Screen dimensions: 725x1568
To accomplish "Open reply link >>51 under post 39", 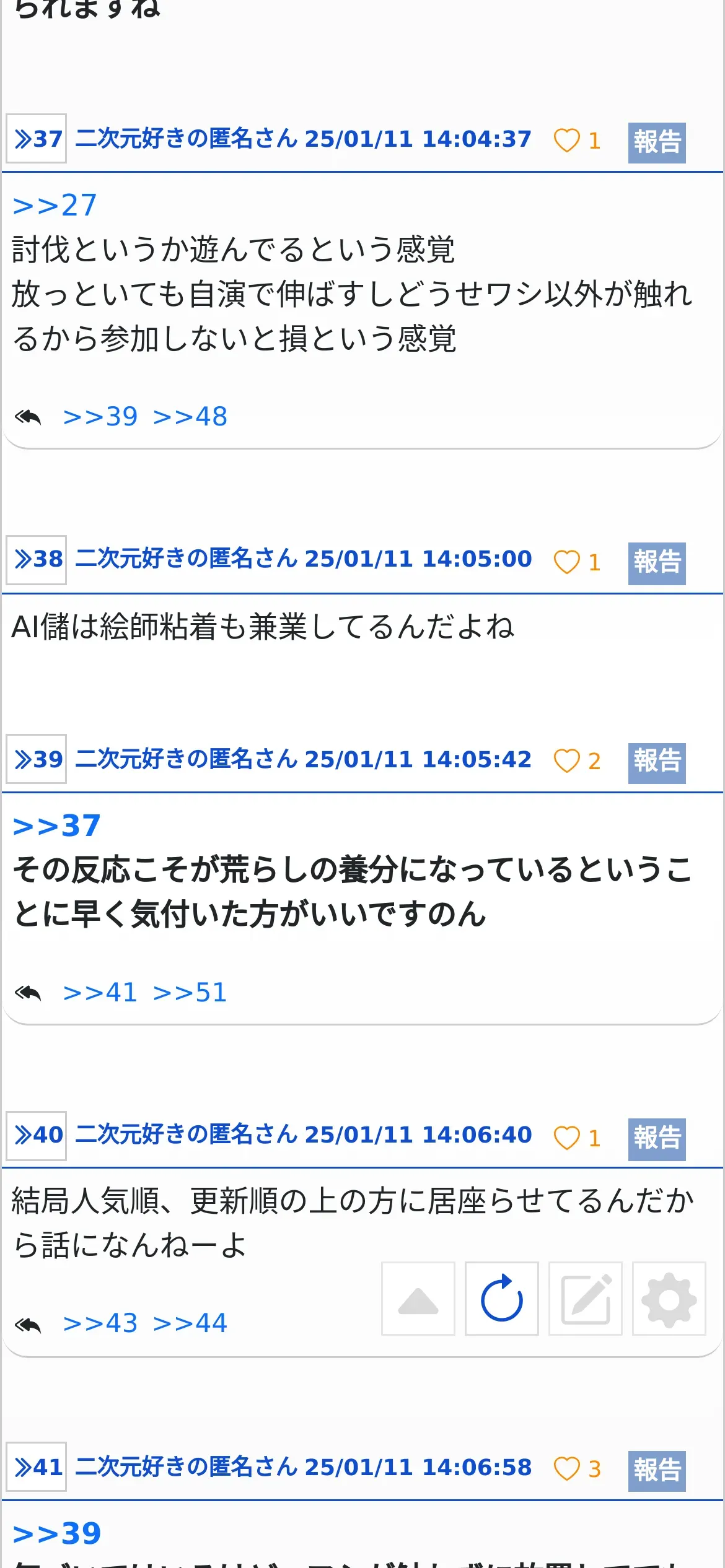I will tap(190, 992).
